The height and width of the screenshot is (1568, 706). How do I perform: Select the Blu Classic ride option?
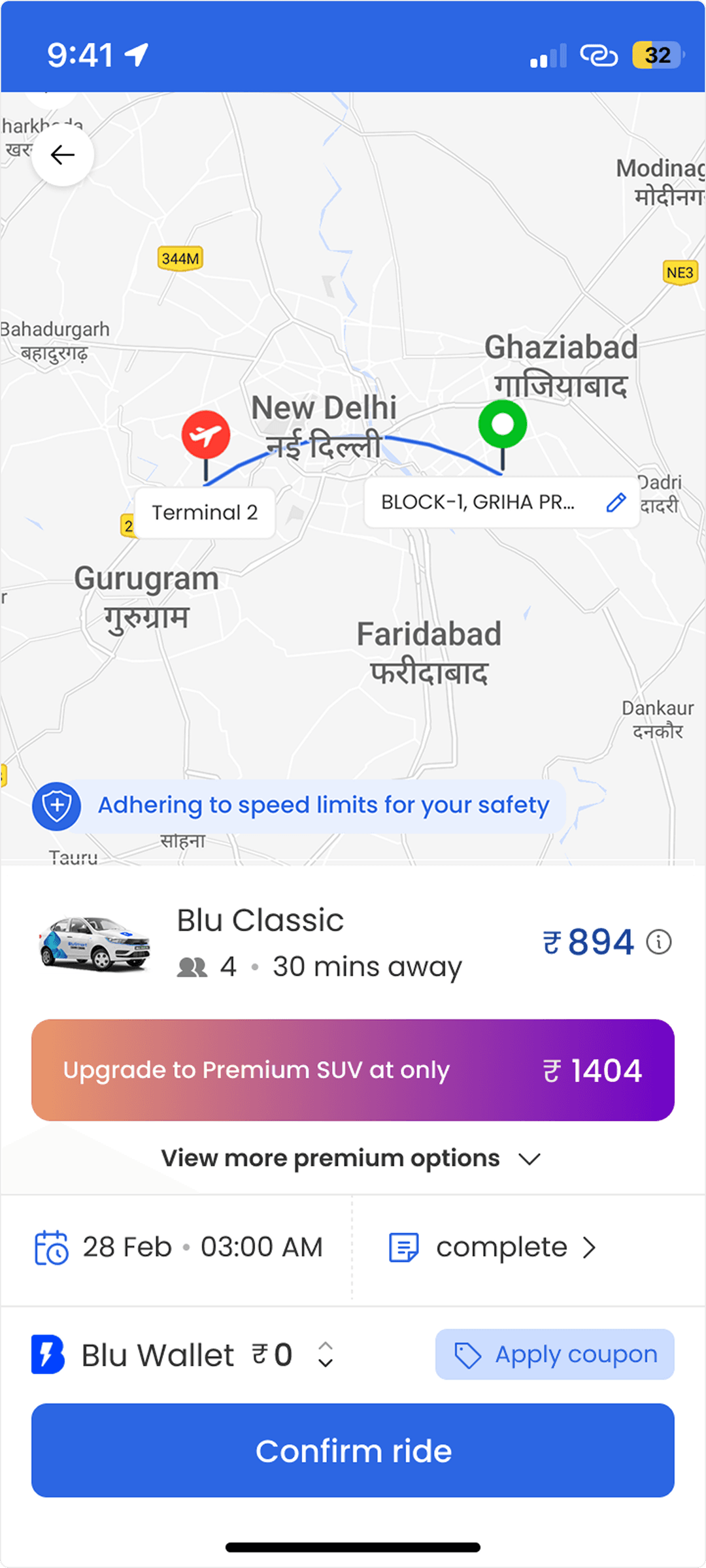(x=261, y=942)
